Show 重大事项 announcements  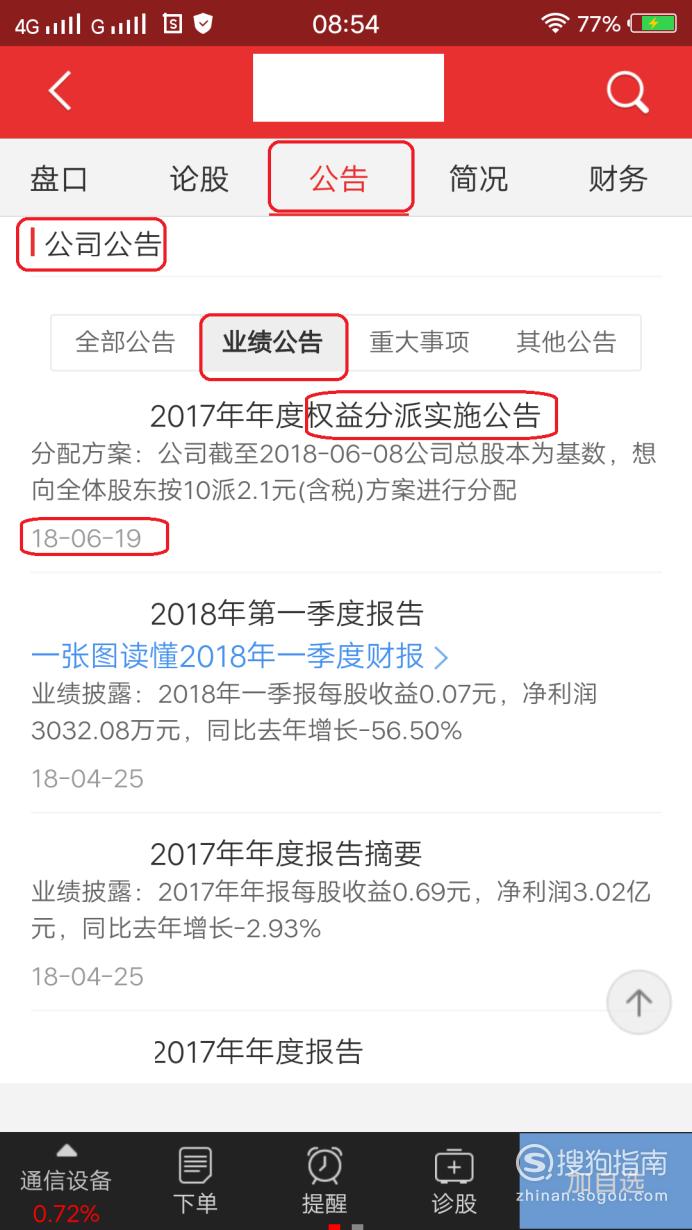coord(419,343)
